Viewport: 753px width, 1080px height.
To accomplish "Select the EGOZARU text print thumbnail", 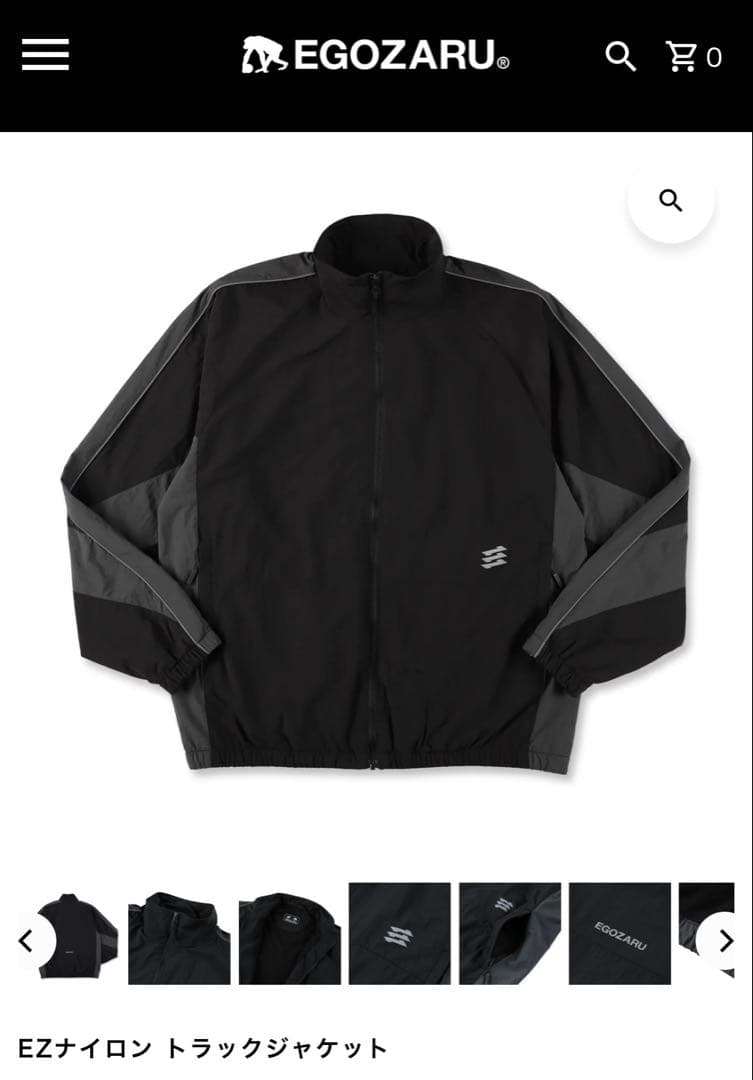I will coord(619,934).
